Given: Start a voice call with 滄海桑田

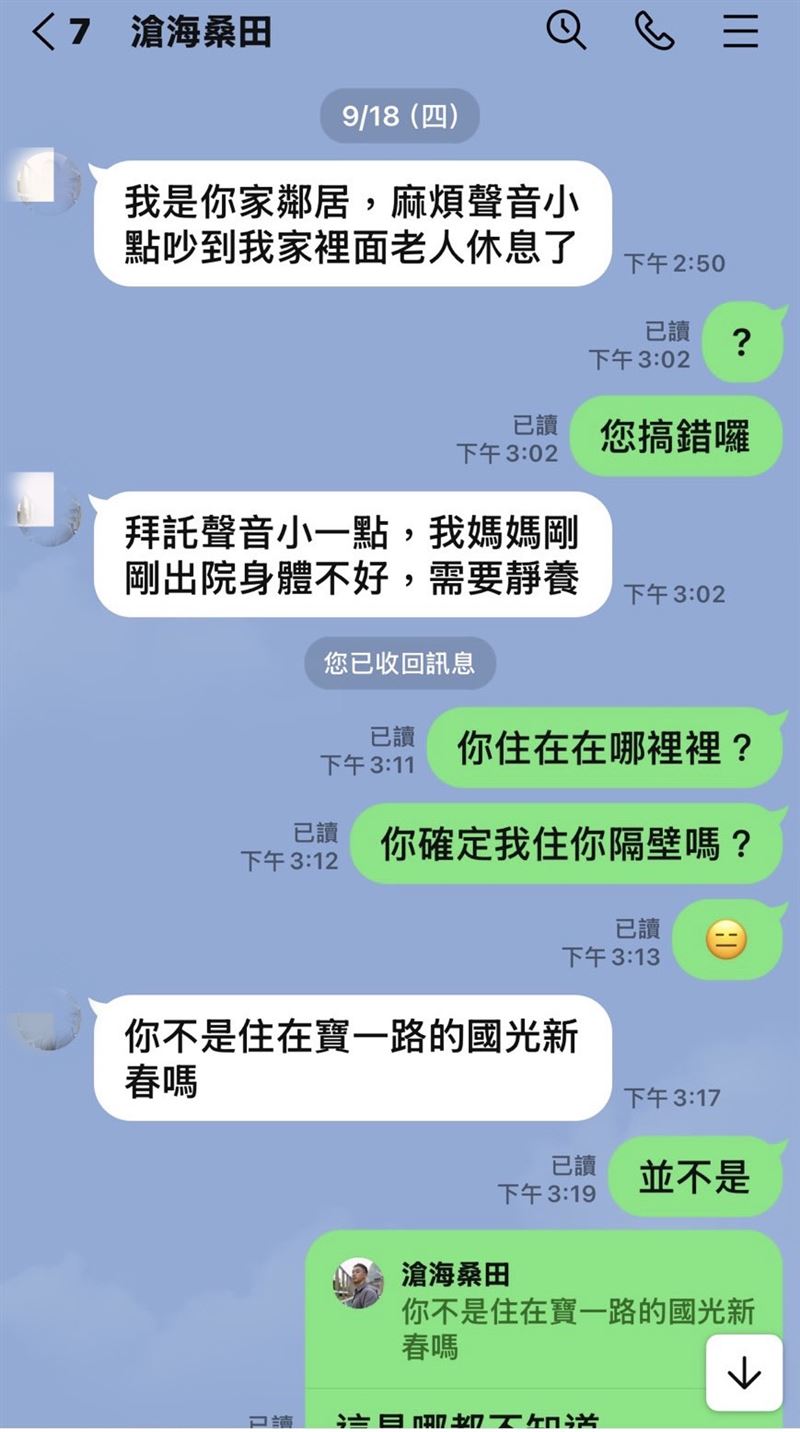Looking at the screenshot, I should click(654, 32).
